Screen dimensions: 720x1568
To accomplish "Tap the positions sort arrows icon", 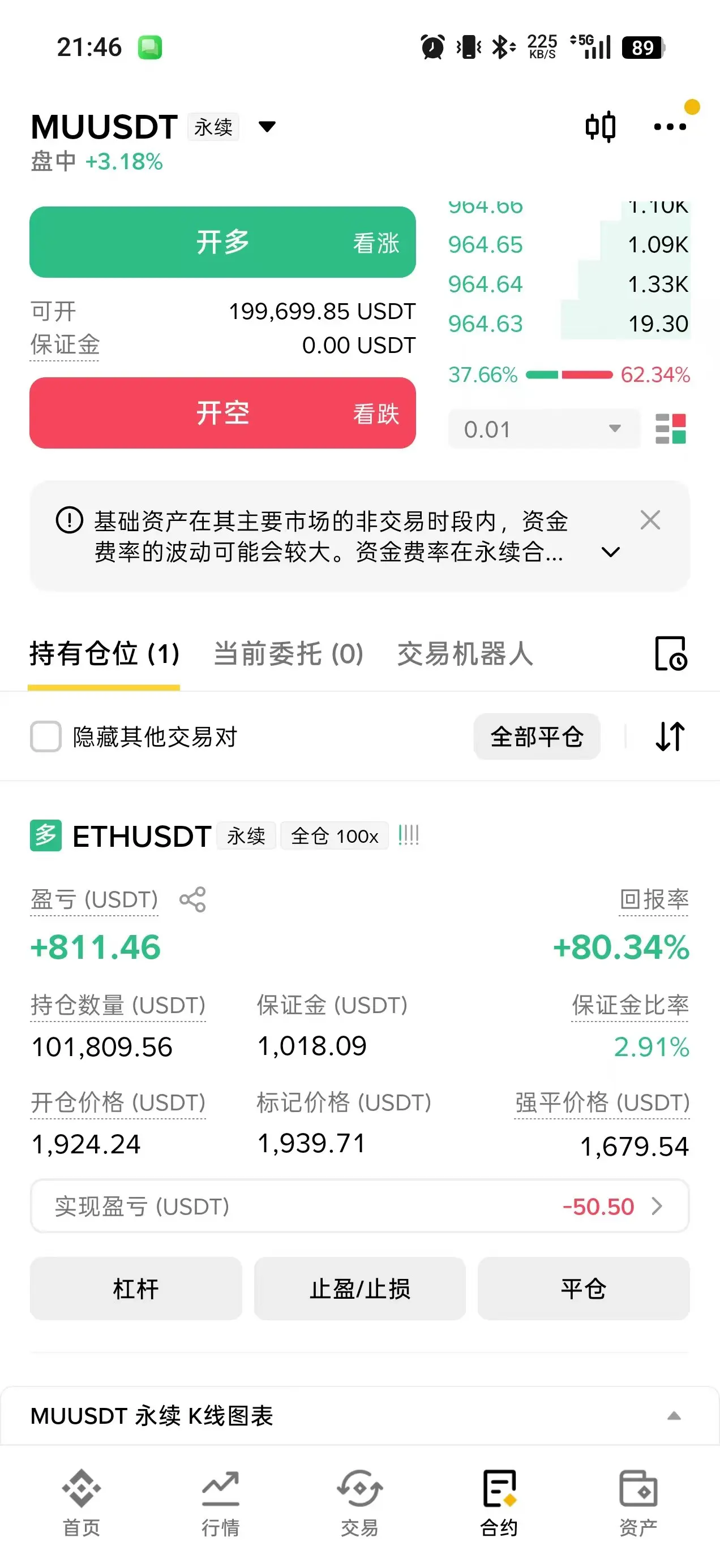I will (x=670, y=736).
